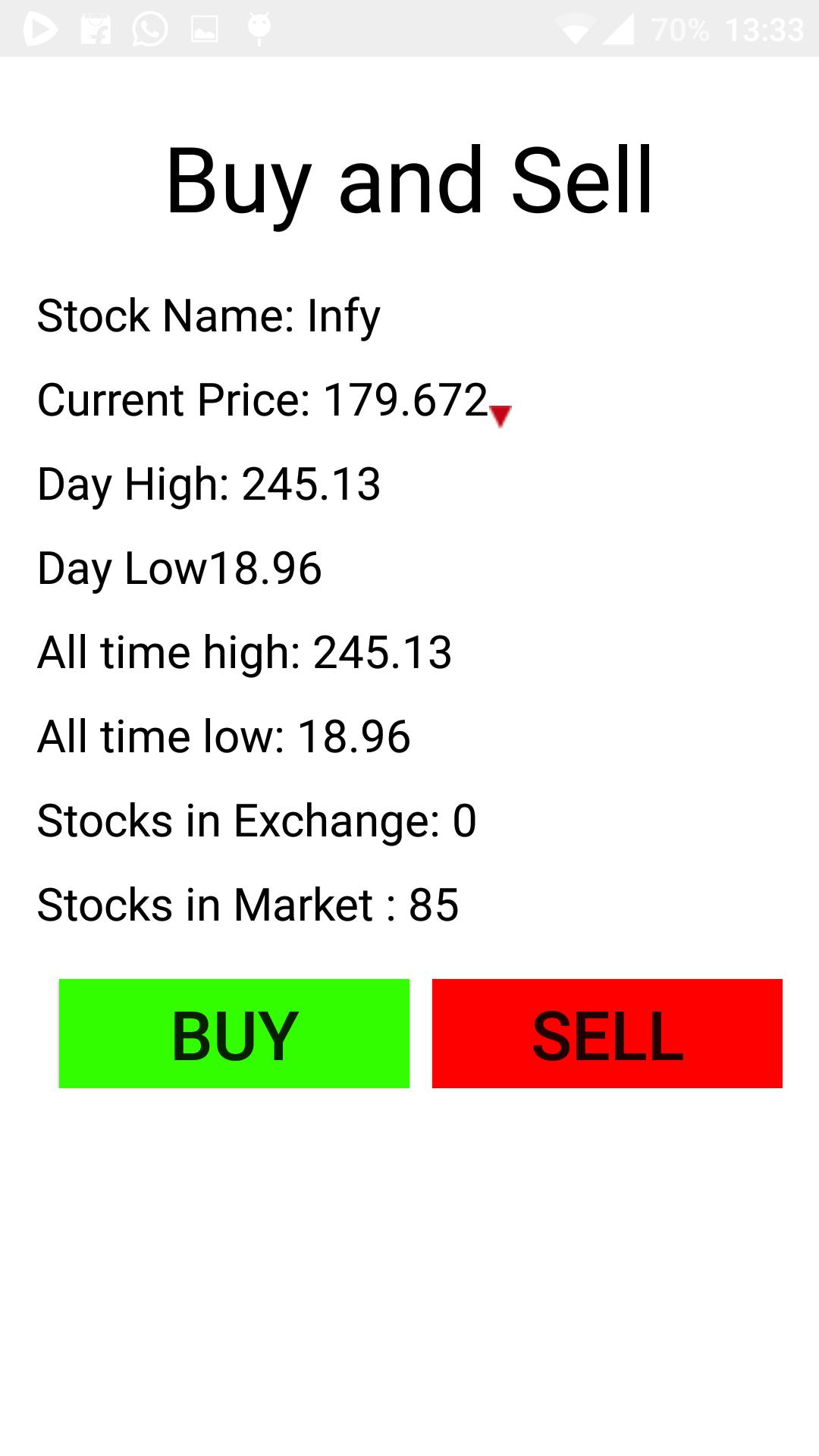819x1456 pixels.
Task: Tap the green BUY button
Action: (x=234, y=1034)
